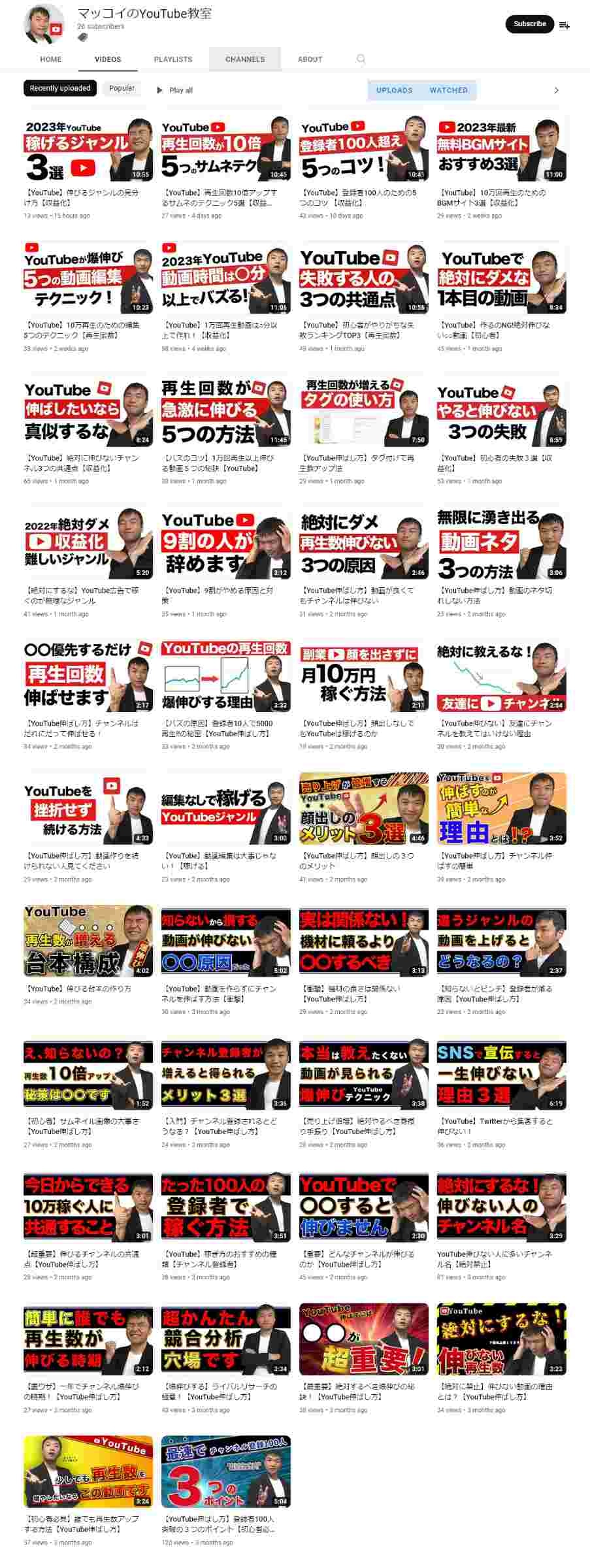
Task: Open the CHANNELS tab
Action: click(x=245, y=59)
